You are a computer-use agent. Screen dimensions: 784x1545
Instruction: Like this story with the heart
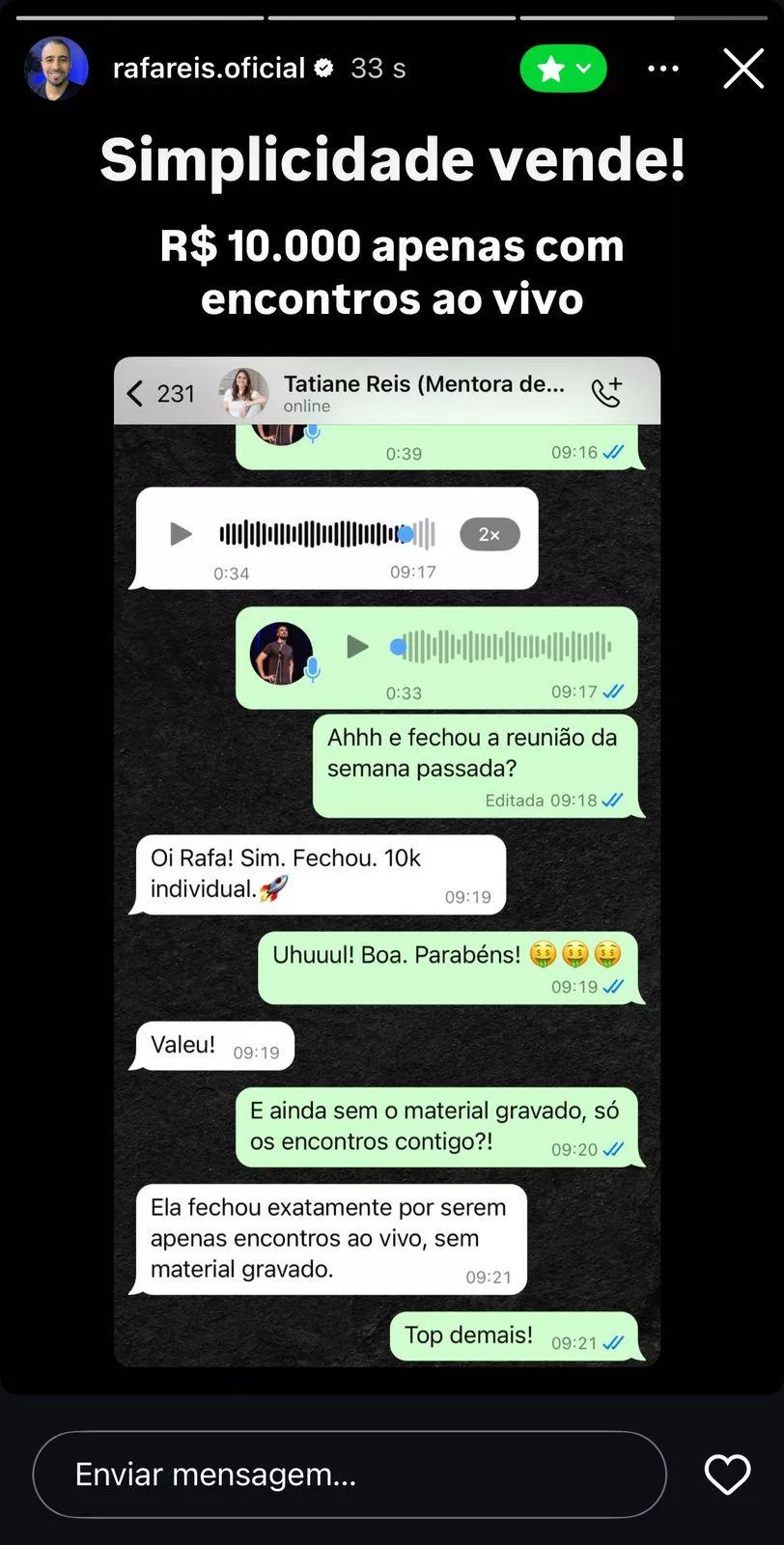click(726, 1475)
